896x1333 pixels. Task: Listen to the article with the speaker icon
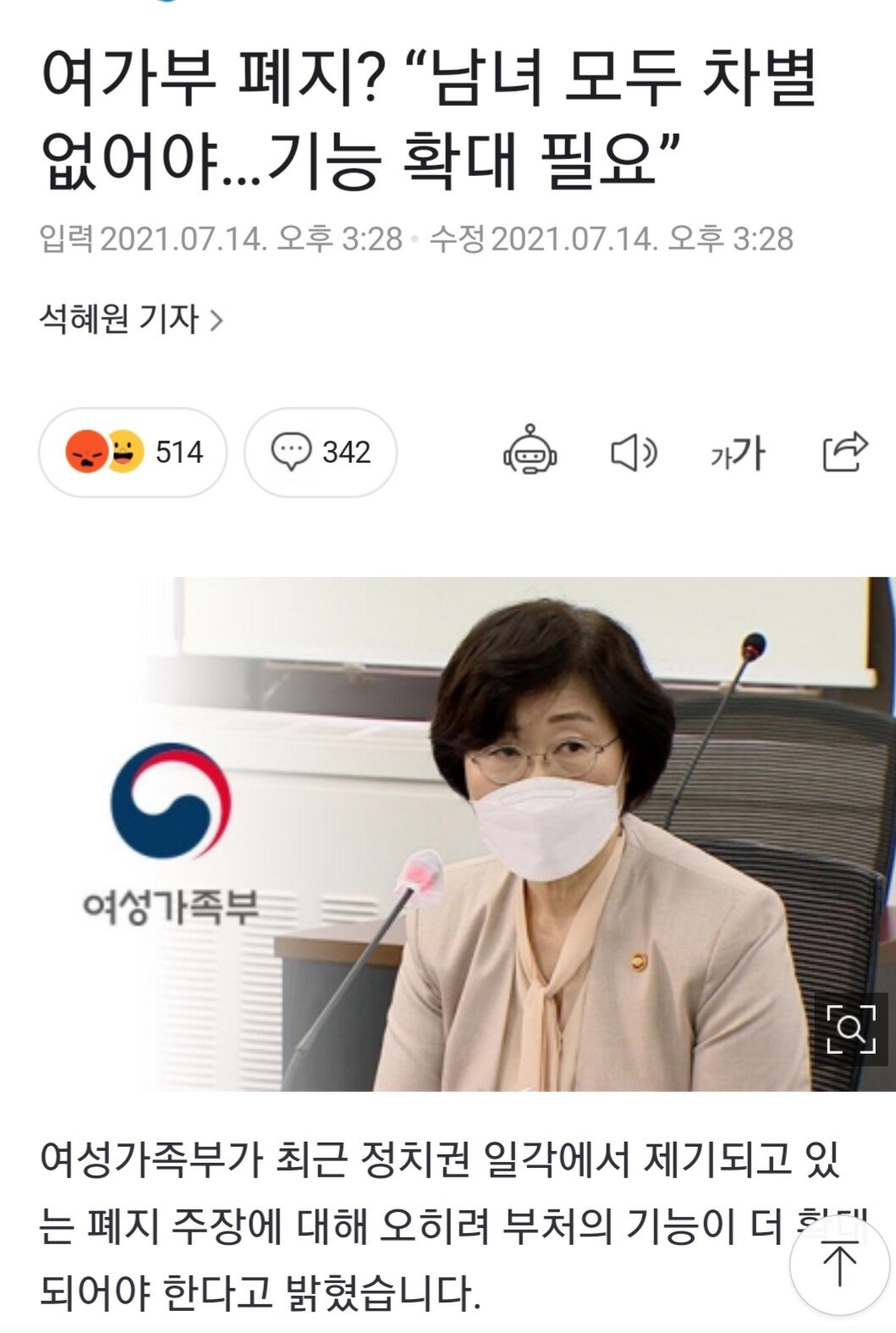[x=634, y=453]
